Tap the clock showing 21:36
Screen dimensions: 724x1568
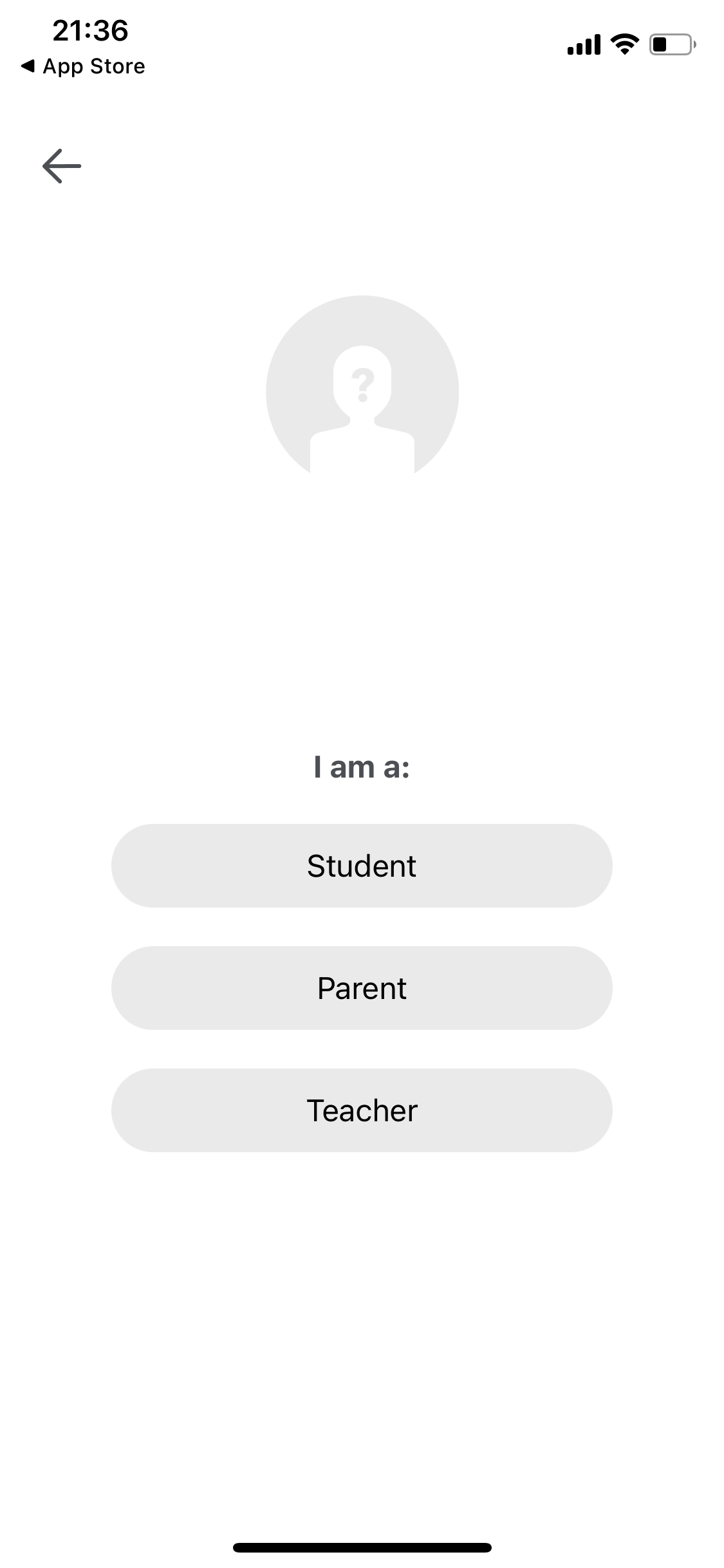coord(90,28)
